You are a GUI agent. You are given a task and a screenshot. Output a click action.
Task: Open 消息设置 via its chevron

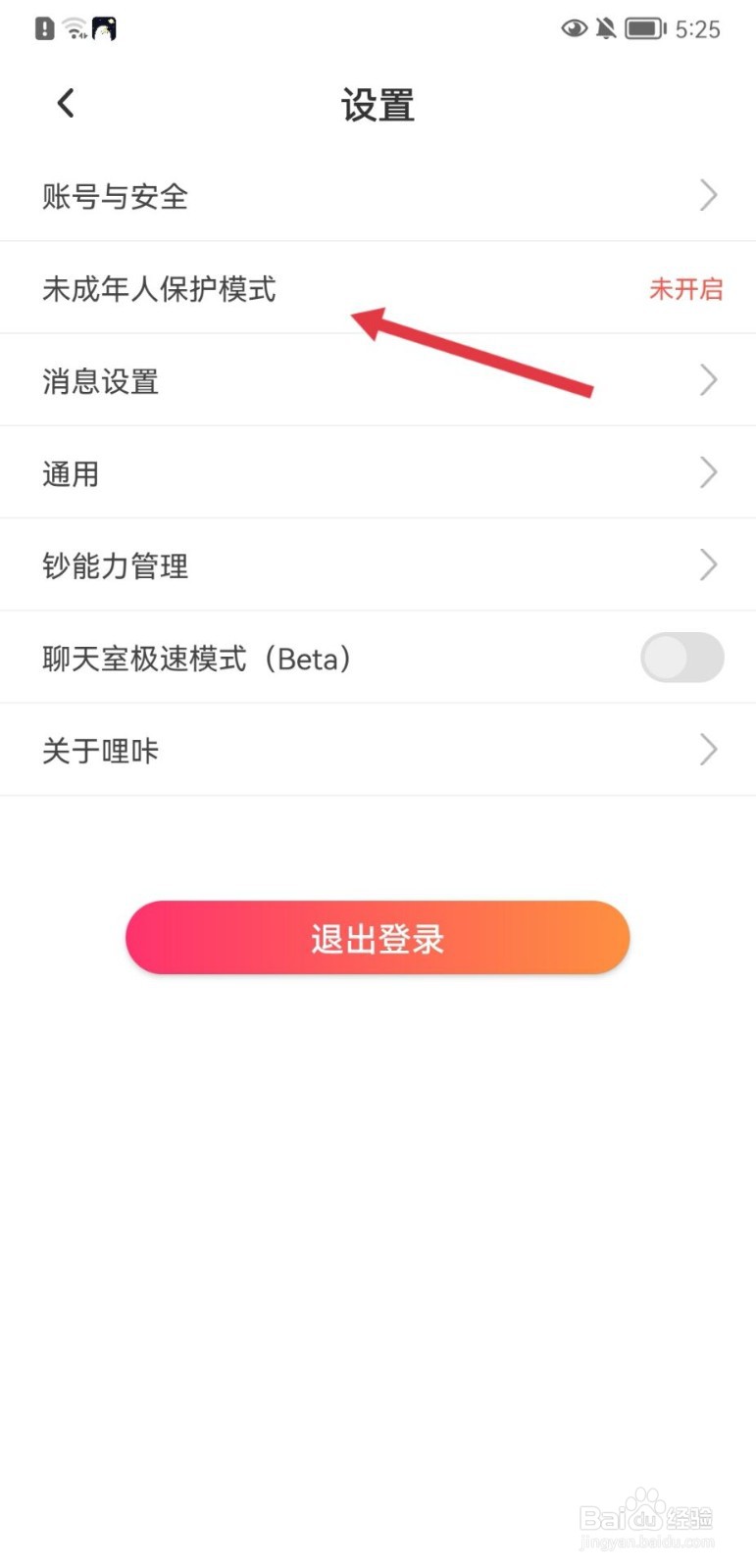[708, 380]
